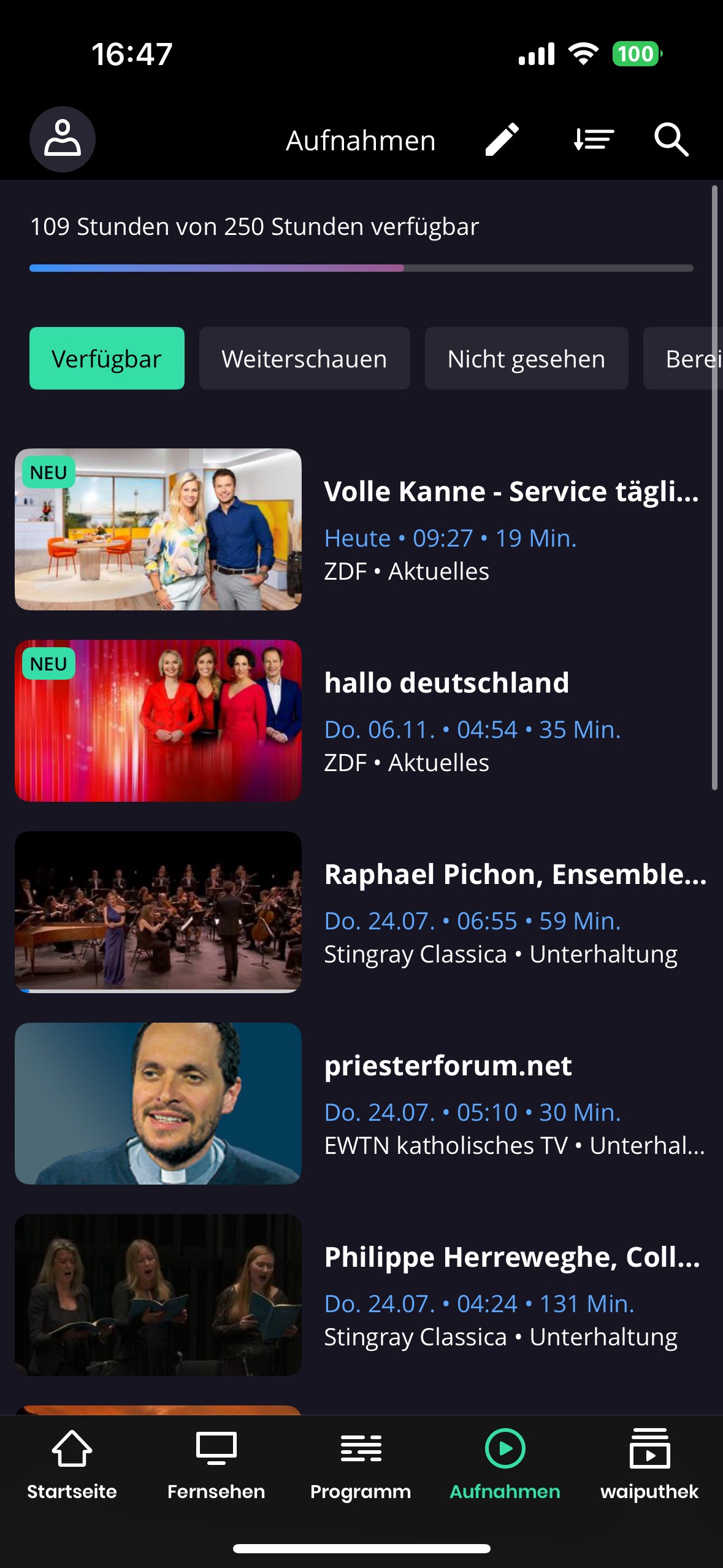Disable the Verfügbar filter chip
The height and width of the screenshot is (1568, 723).
tap(107, 359)
